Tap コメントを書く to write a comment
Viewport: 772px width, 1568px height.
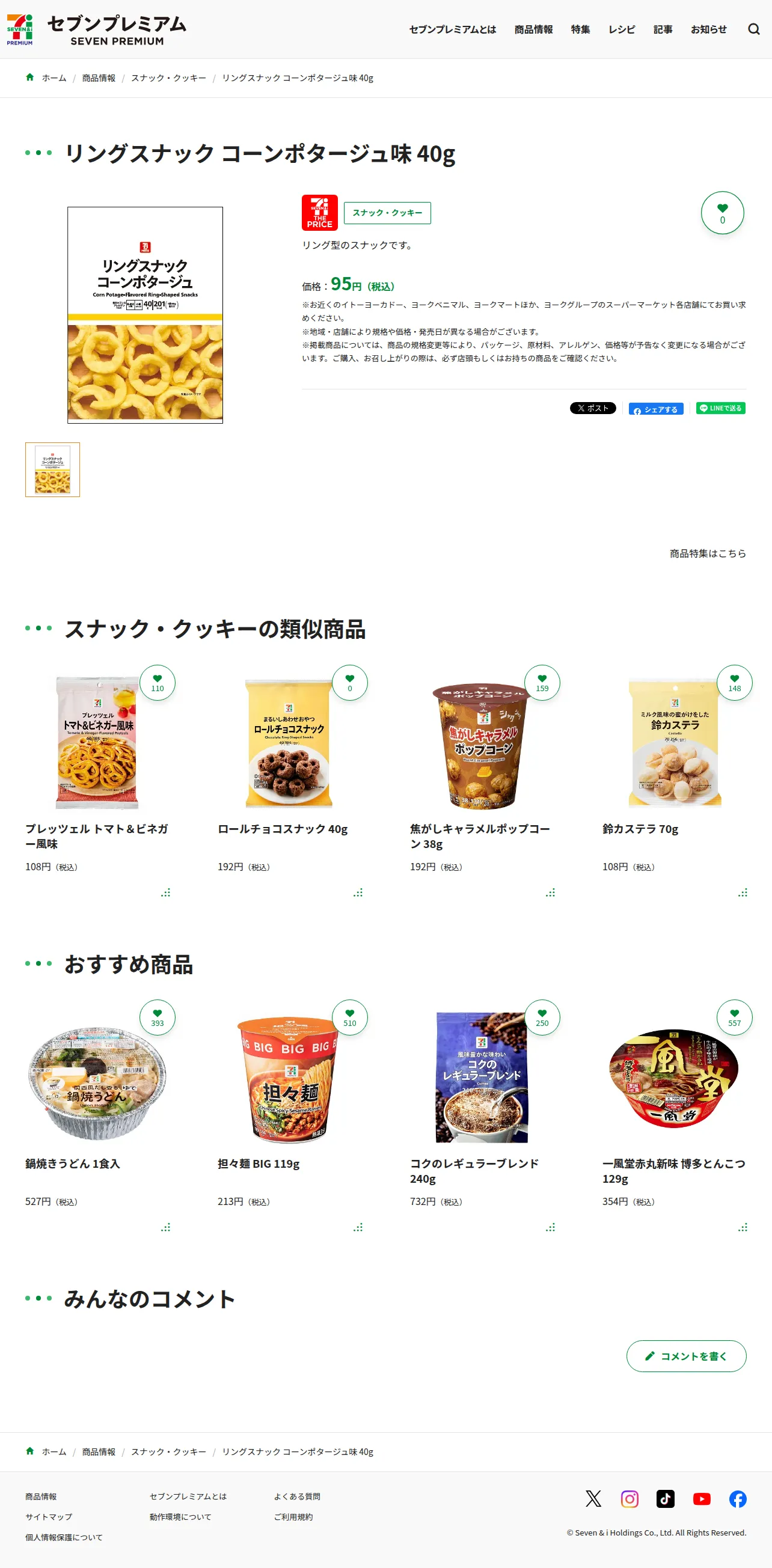tap(686, 1356)
